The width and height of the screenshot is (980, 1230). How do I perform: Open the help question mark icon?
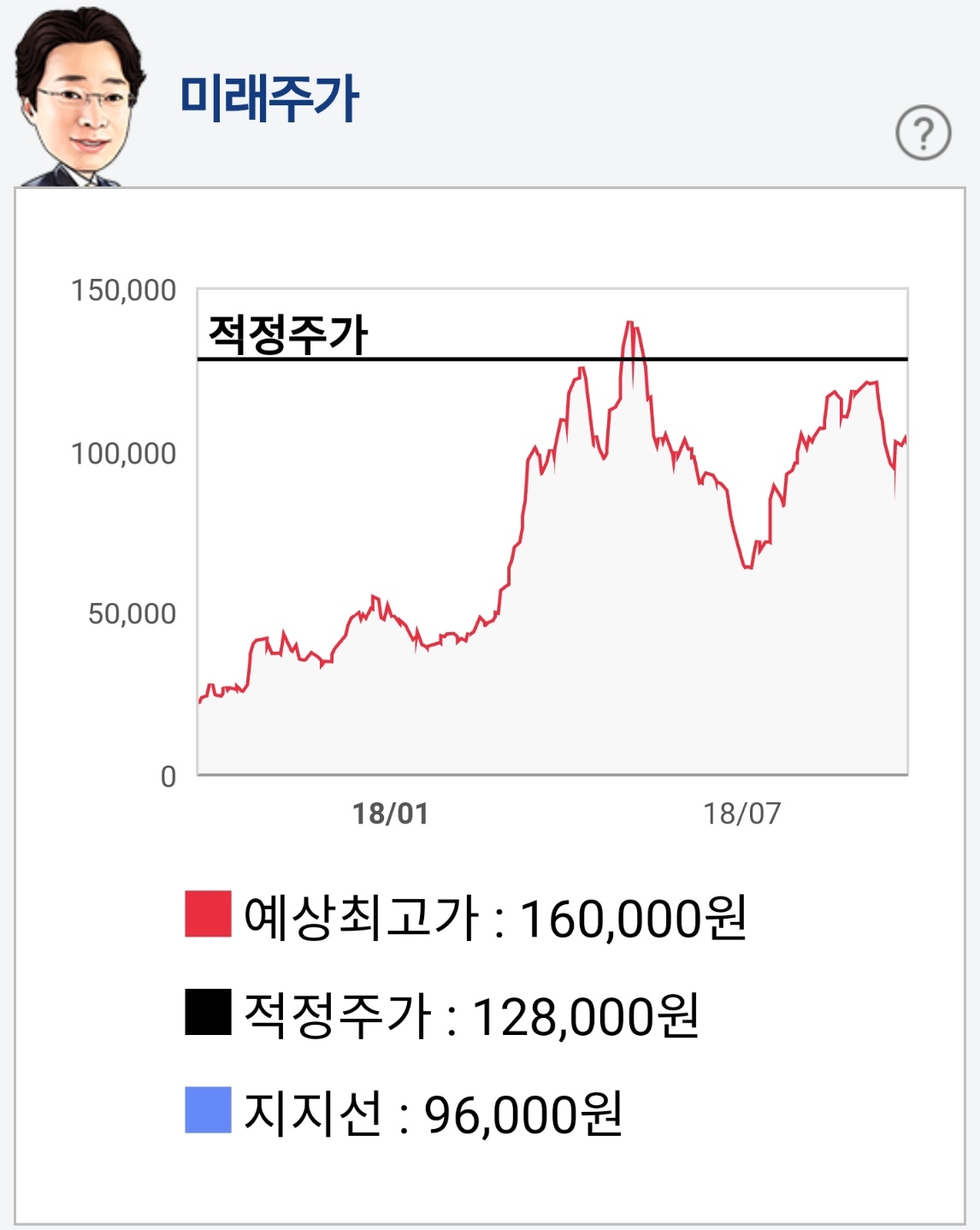click(x=923, y=133)
